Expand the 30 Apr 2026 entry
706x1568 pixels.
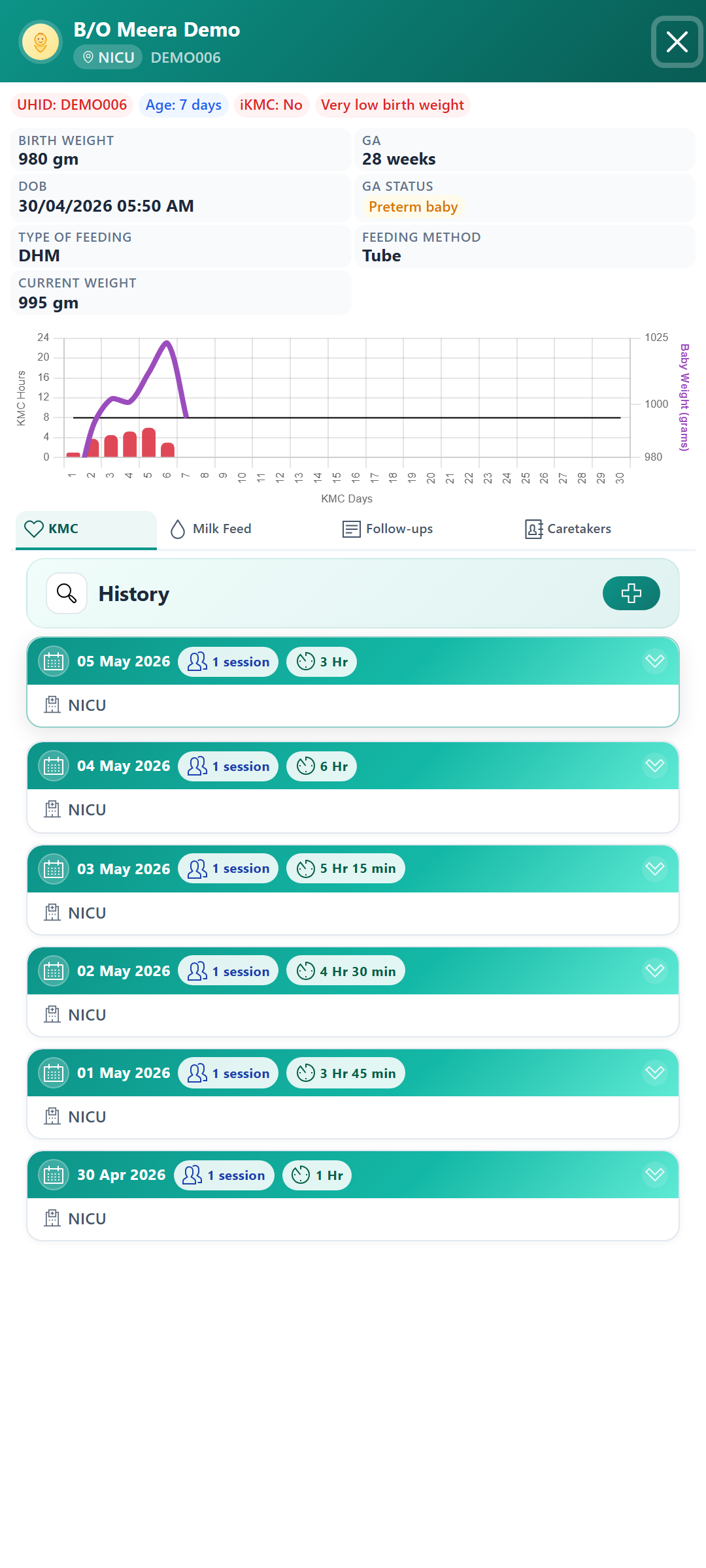[x=655, y=1175]
